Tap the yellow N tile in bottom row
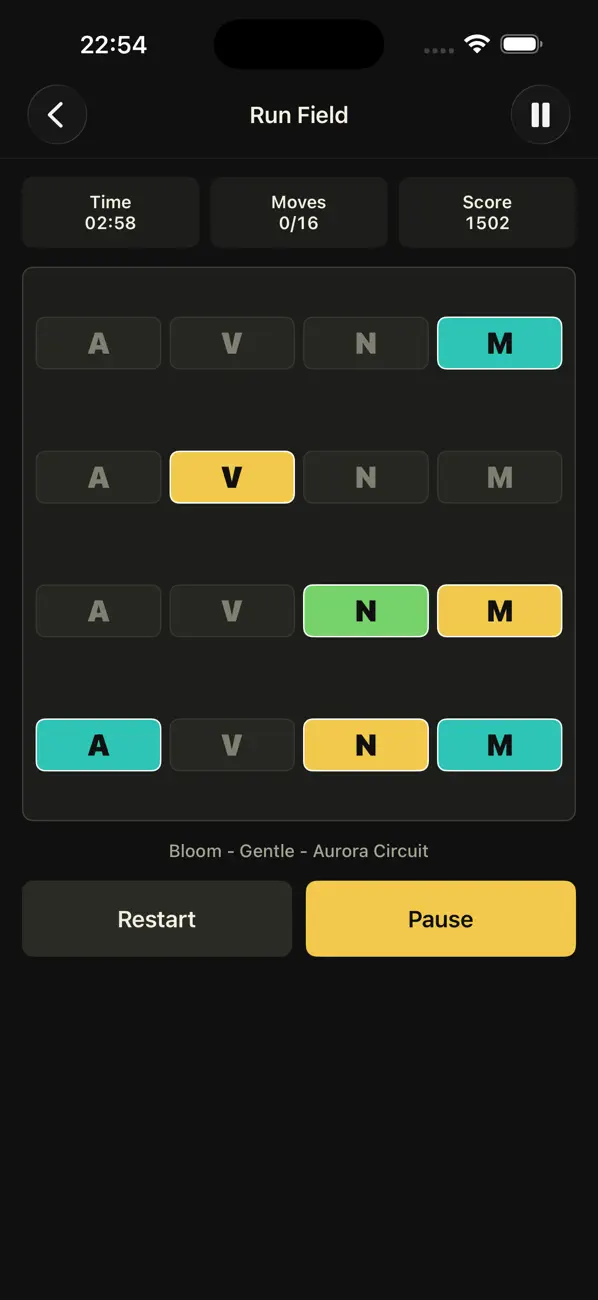The height and width of the screenshot is (1300, 598). [366, 745]
